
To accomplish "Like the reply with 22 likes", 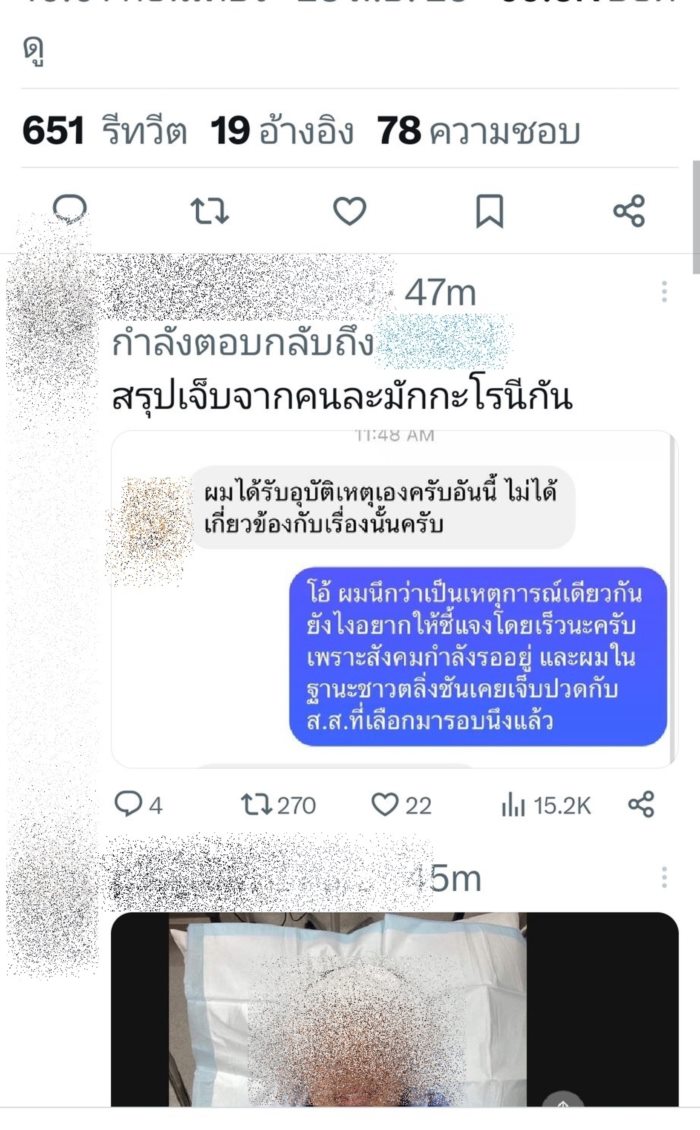I will pyautogui.click(x=401, y=805).
